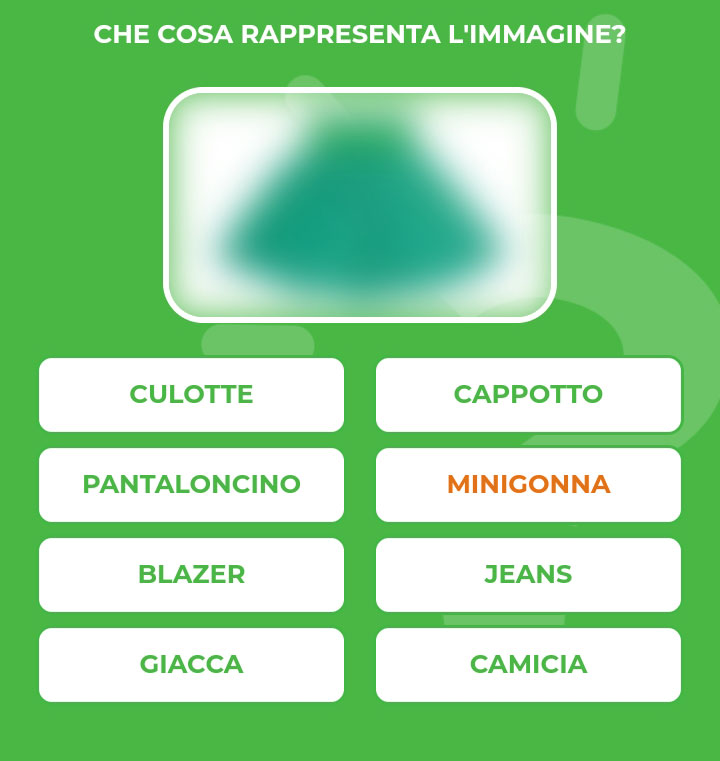Select the CULOTTE answer
The height and width of the screenshot is (761, 720).
pyautogui.click(x=191, y=395)
